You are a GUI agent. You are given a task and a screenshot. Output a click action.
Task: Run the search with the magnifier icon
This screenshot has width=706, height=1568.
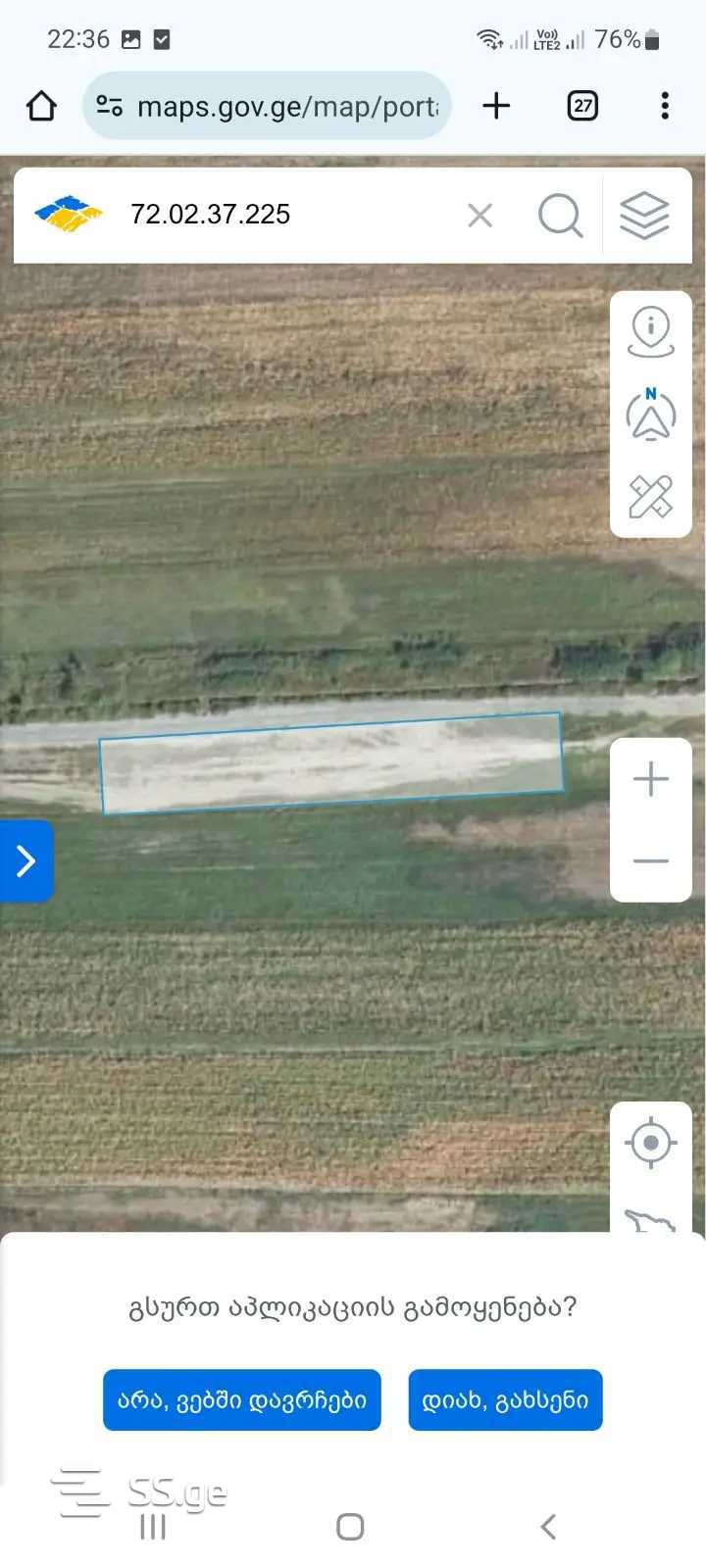[560, 216]
